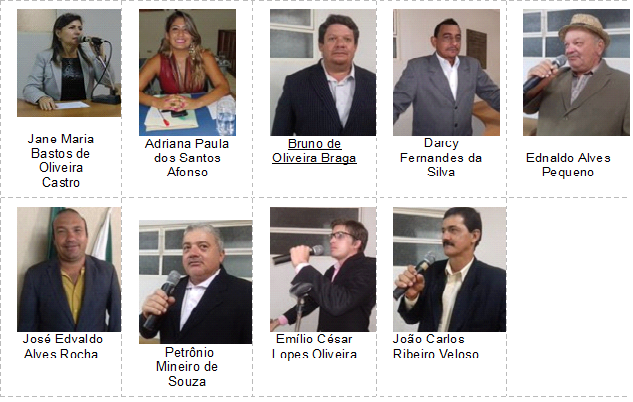Open Ednaldo Alves Pequeno's profile
This screenshot has width=633, height=402.
(567, 165)
